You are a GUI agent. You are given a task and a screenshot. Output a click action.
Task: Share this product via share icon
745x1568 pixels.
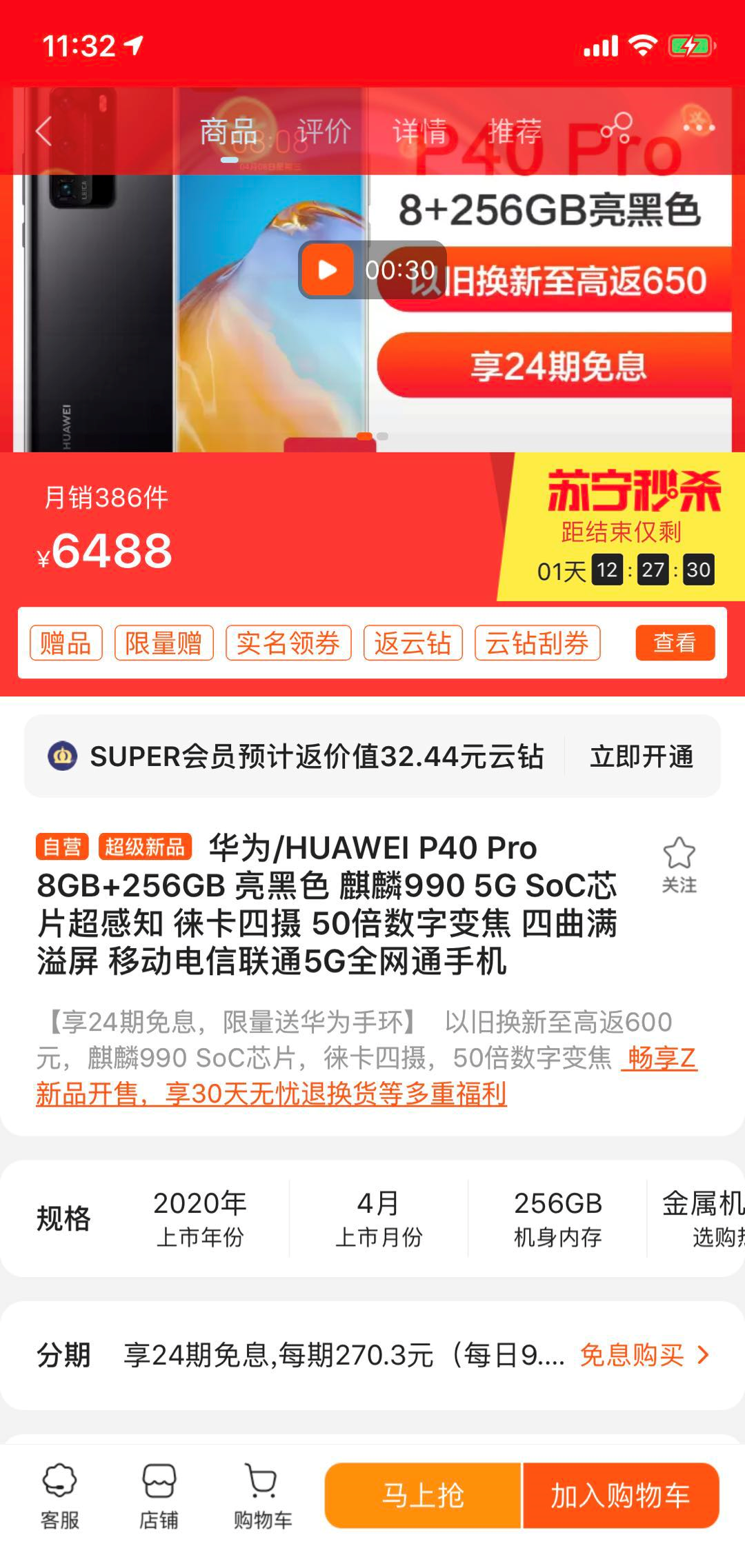[x=616, y=128]
